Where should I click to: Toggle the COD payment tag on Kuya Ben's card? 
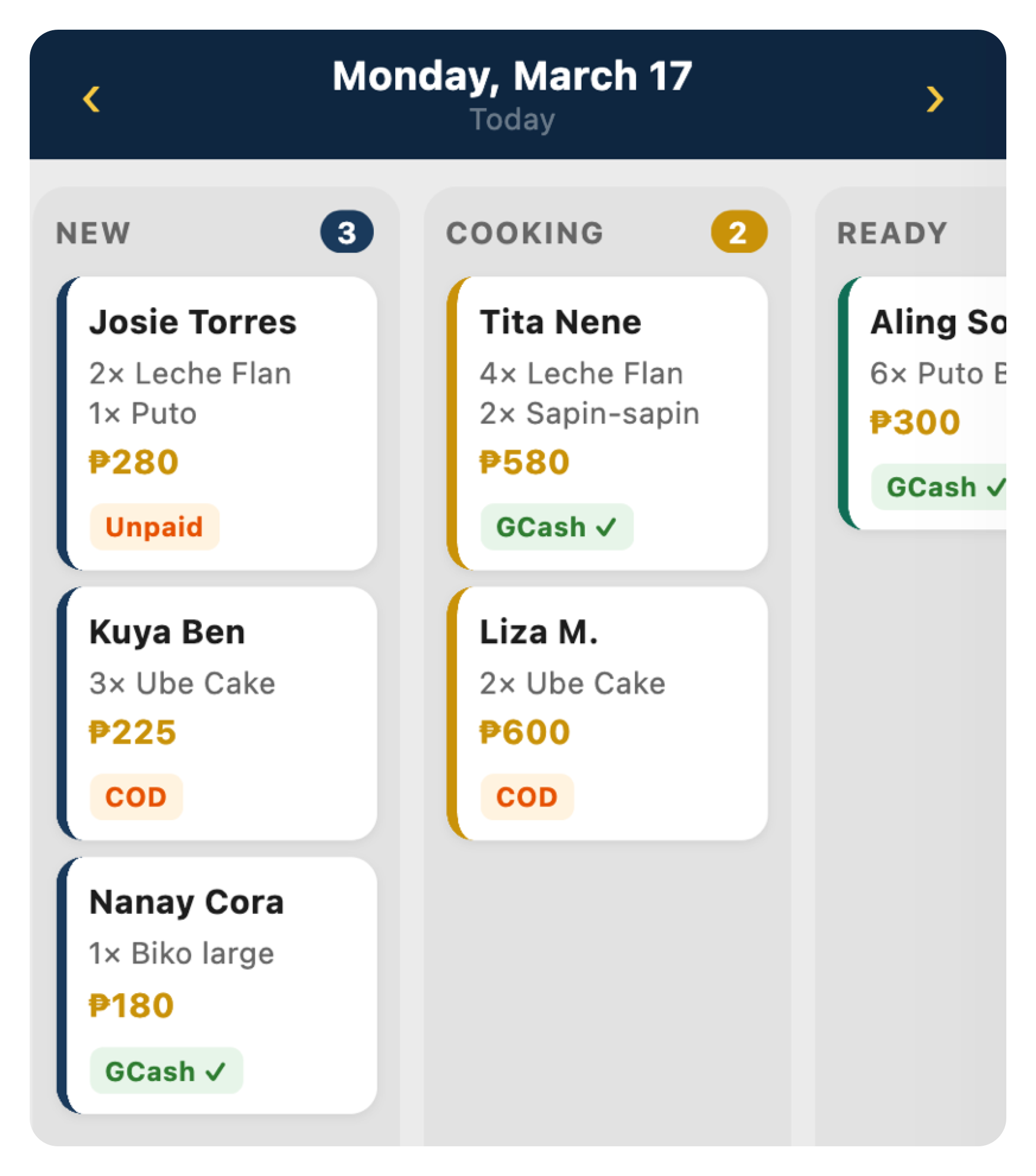pos(138,798)
